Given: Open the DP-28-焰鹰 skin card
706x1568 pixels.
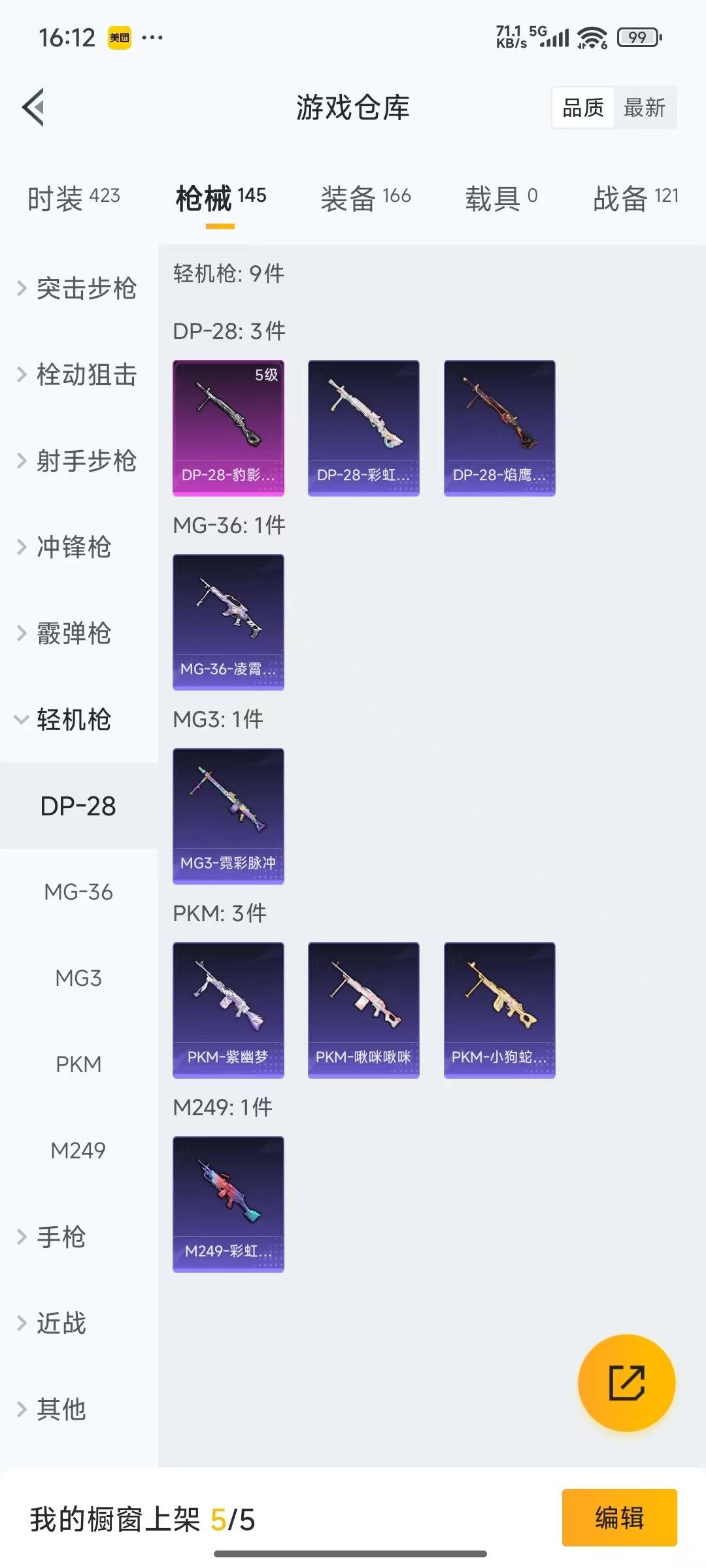Looking at the screenshot, I should (499, 428).
